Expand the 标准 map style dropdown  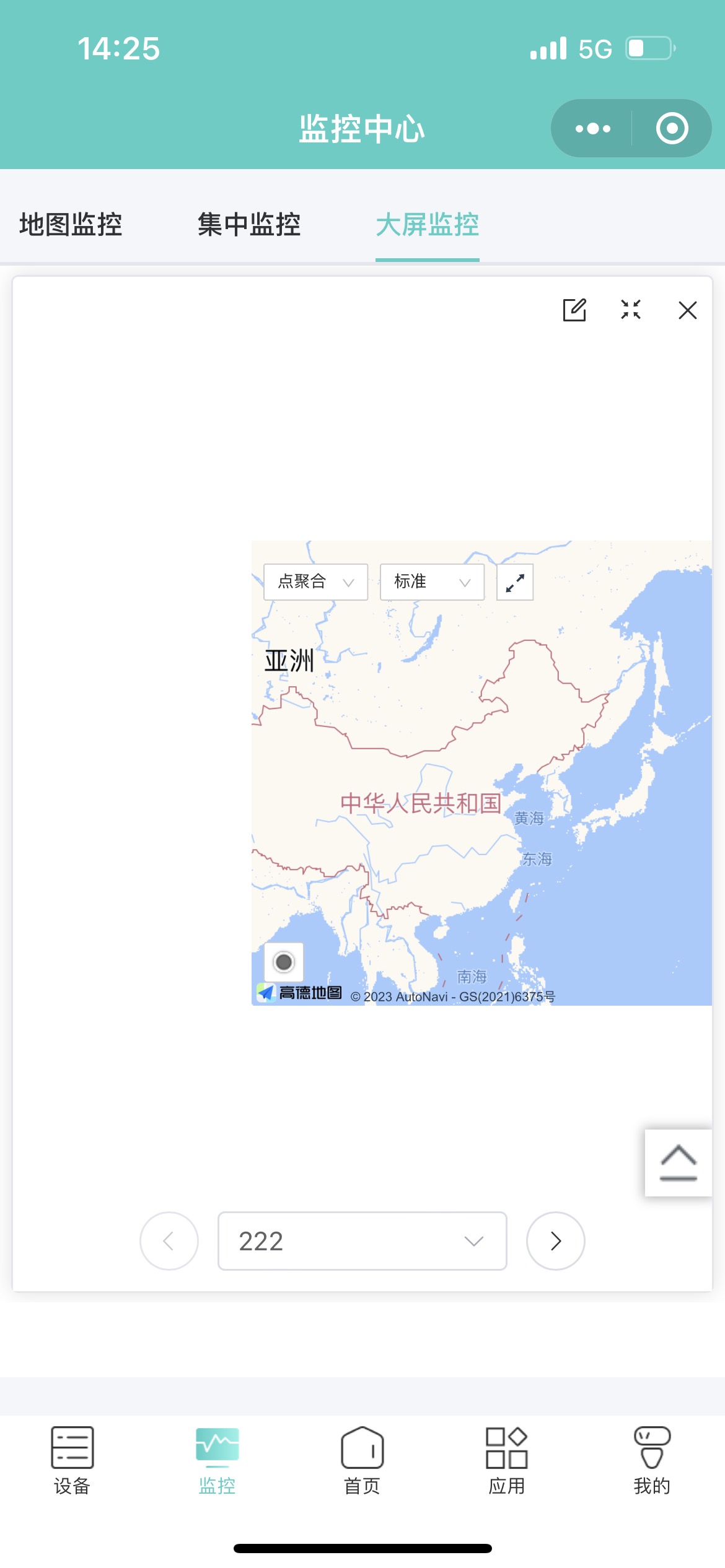click(432, 581)
